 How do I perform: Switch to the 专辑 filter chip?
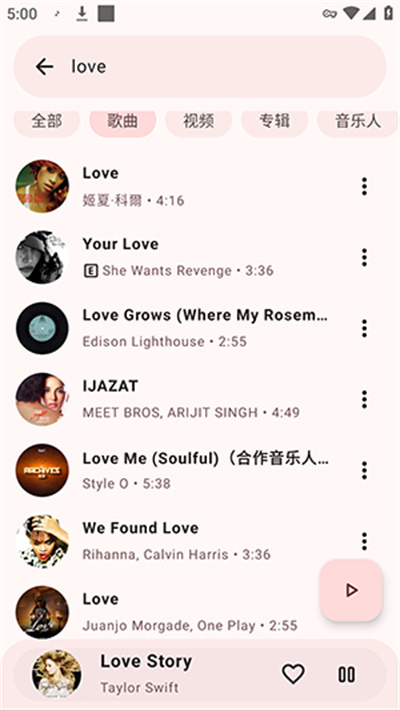point(274,121)
